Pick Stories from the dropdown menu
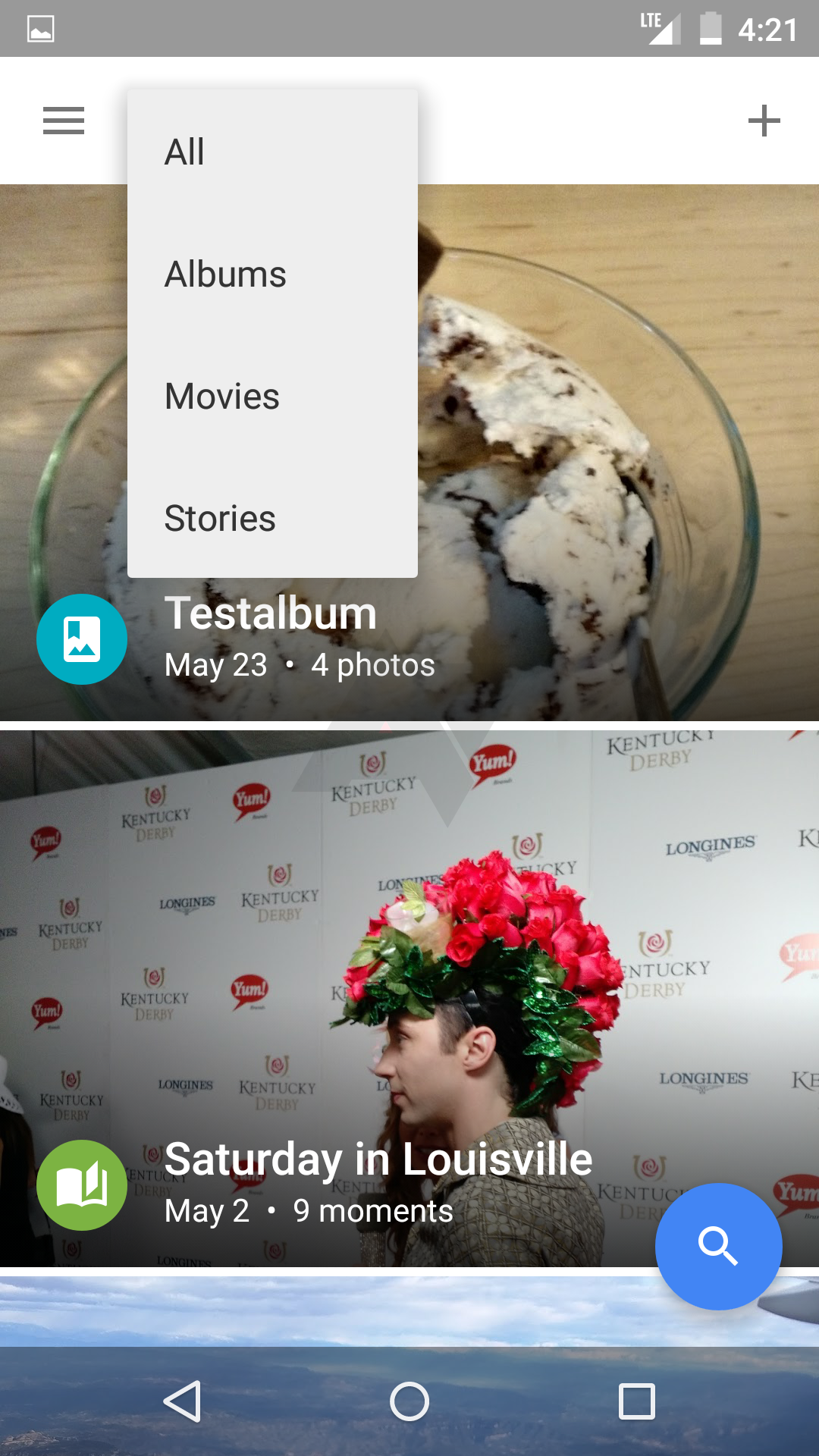 point(272,518)
